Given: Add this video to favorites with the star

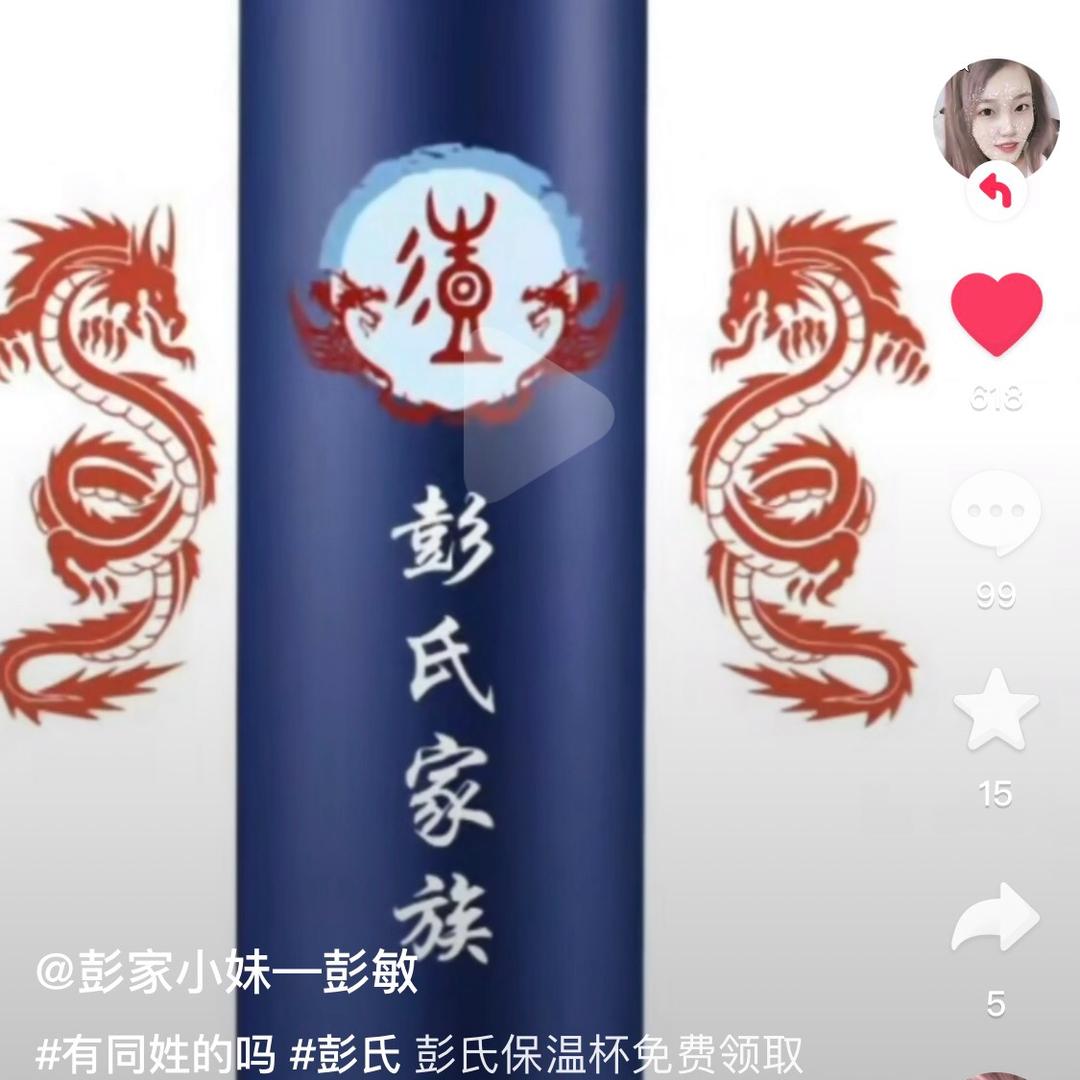Looking at the screenshot, I should pyautogui.click(x=995, y=709).
